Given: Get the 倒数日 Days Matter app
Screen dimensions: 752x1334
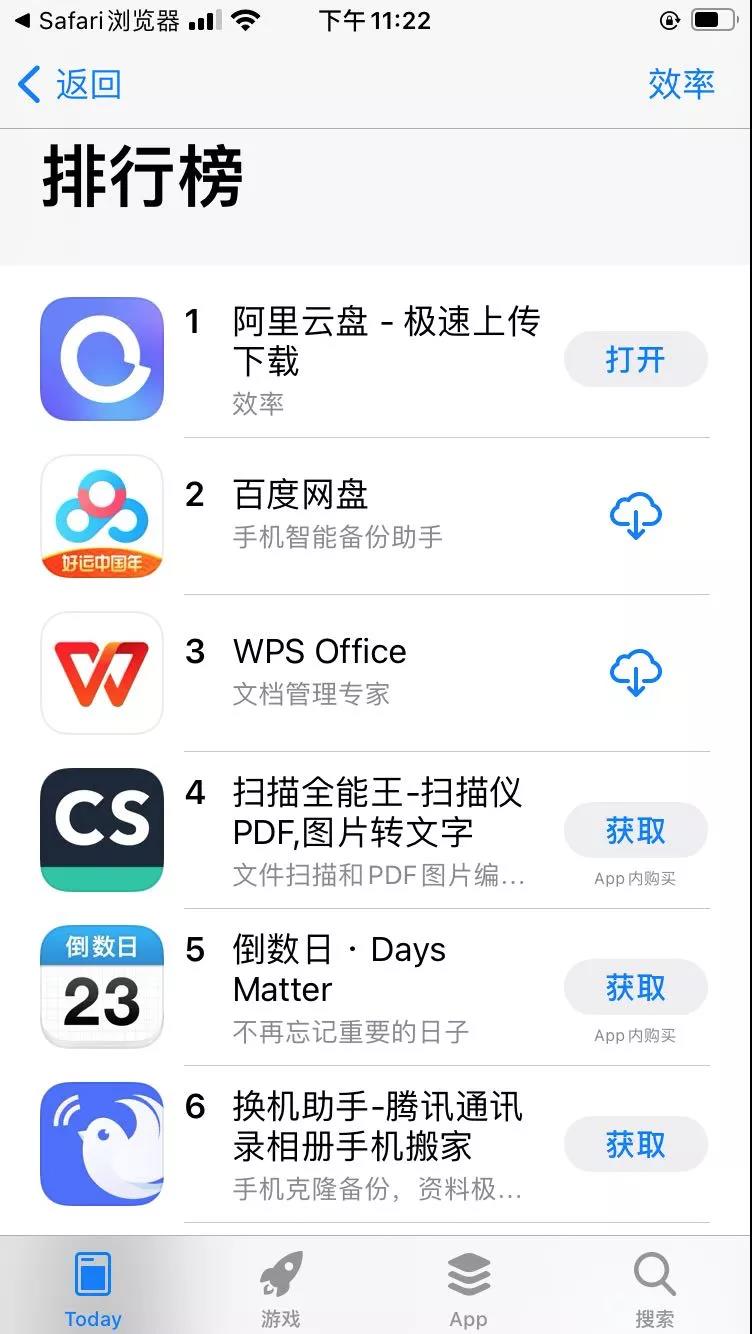Looking at the screenshot, I should point(635,988).
